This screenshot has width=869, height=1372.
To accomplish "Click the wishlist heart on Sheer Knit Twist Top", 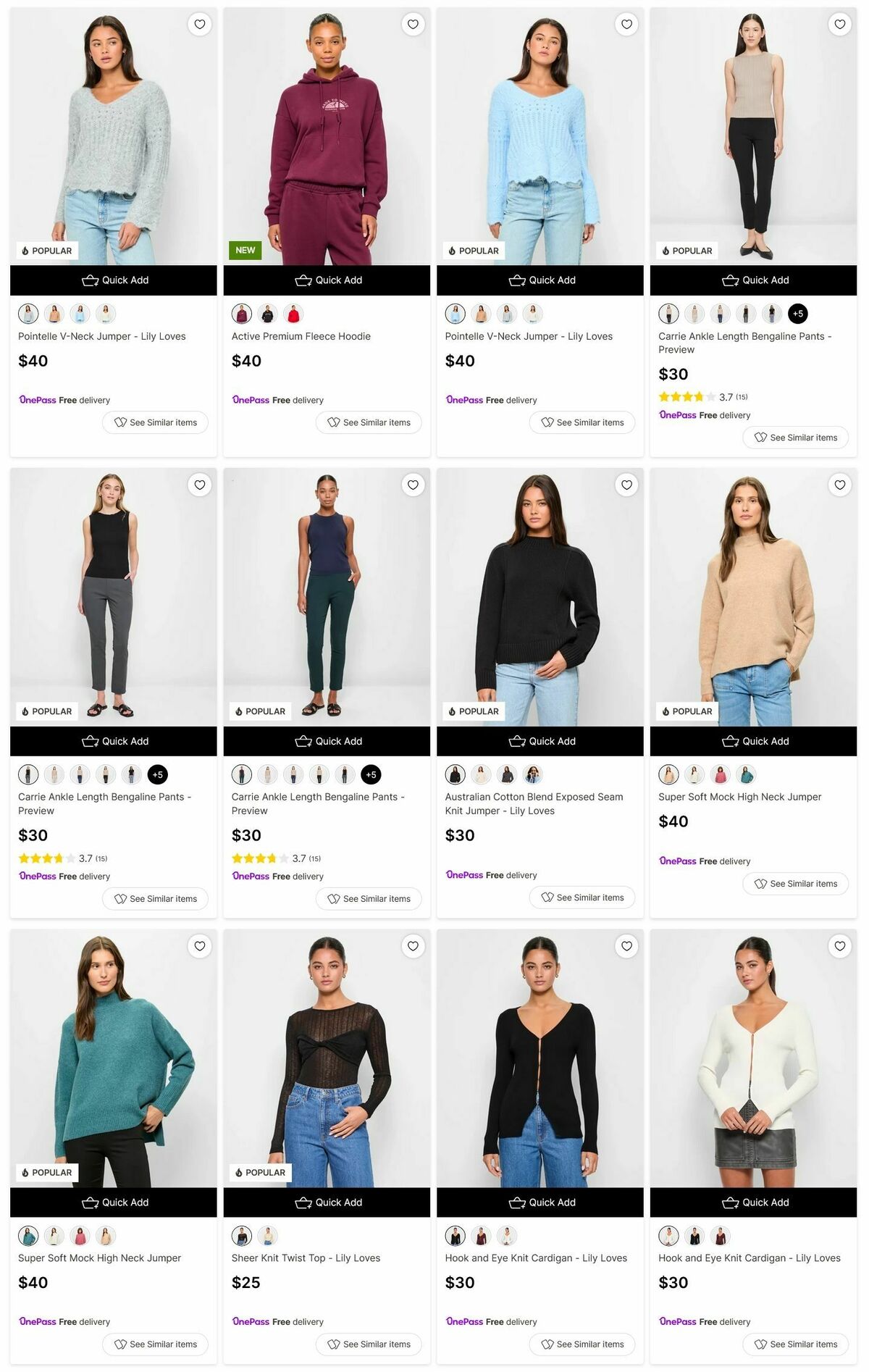I will [413, 946].
